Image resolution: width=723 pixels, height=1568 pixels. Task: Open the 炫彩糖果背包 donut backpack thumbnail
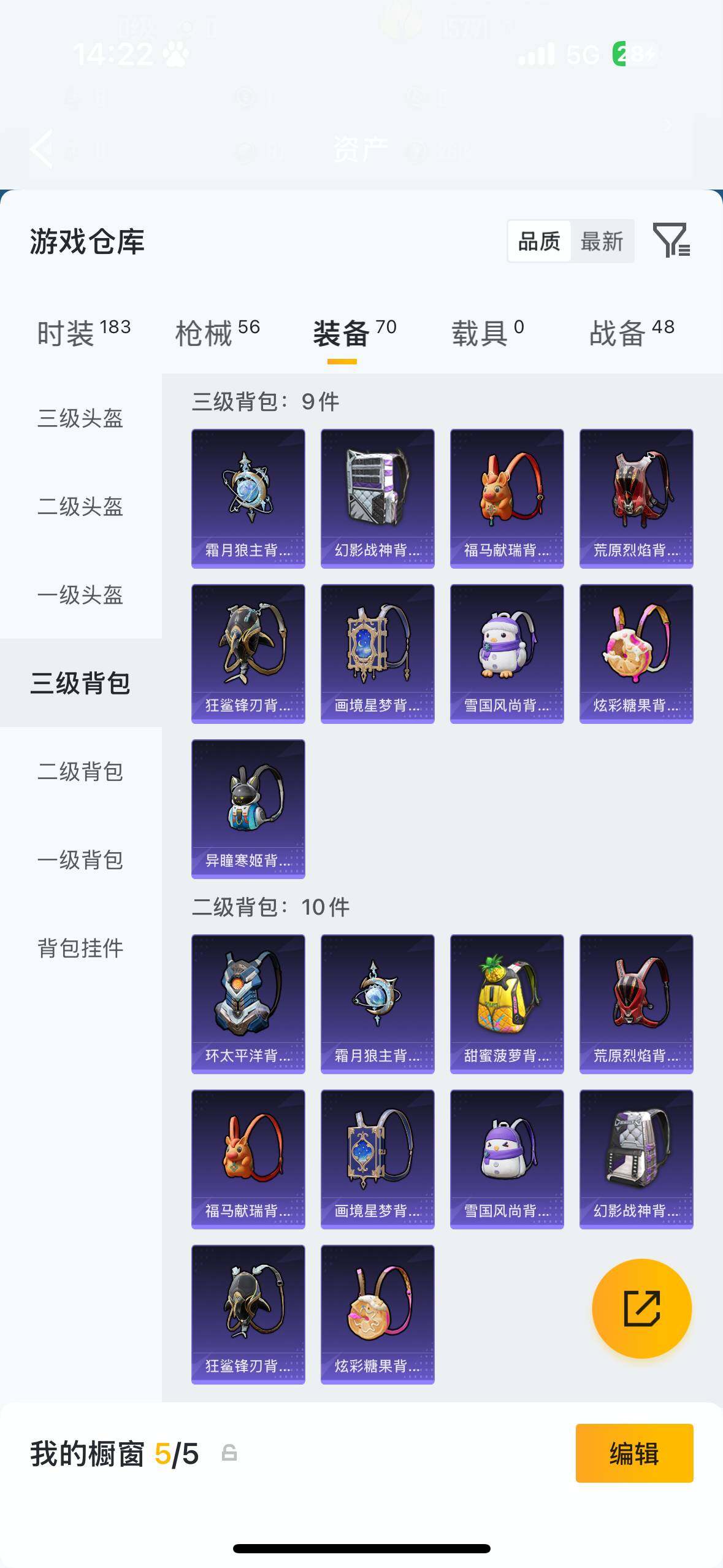tap(636, 652)
